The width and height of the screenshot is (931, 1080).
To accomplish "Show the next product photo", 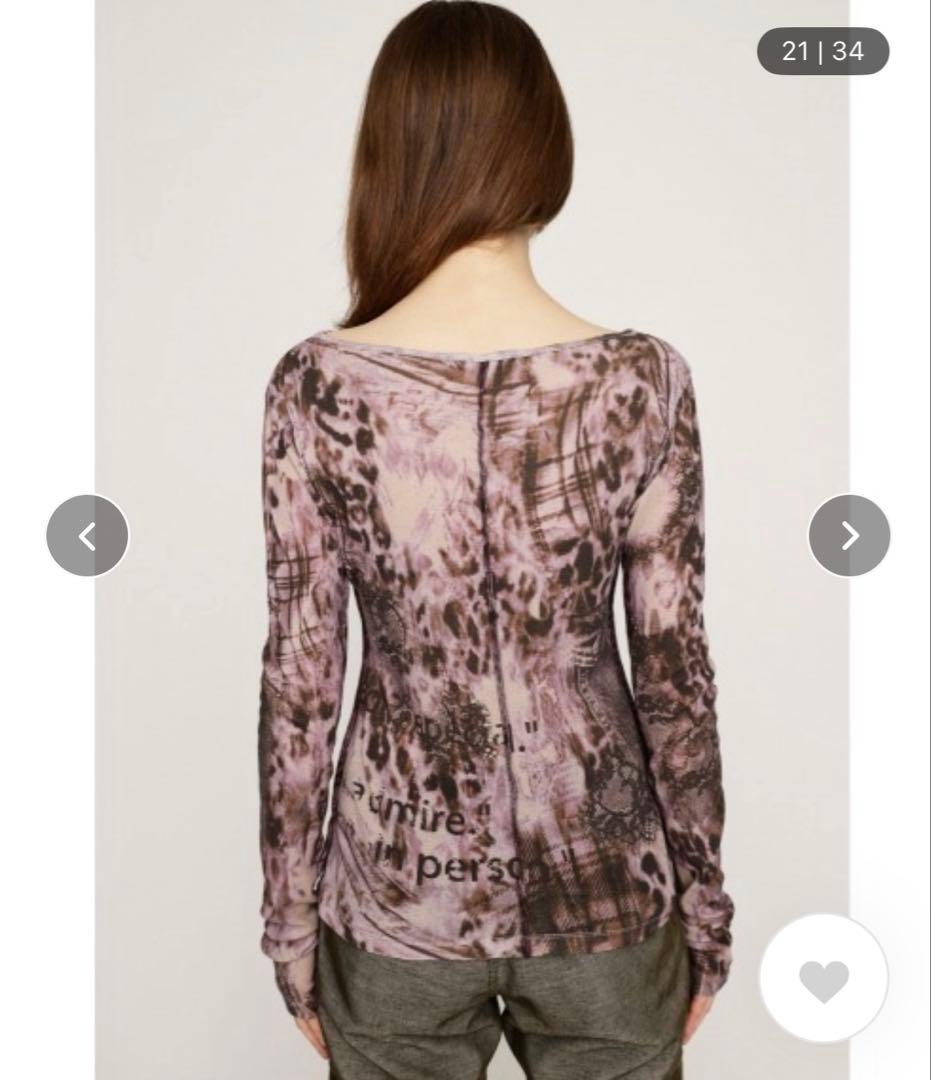I will point(849,536).
